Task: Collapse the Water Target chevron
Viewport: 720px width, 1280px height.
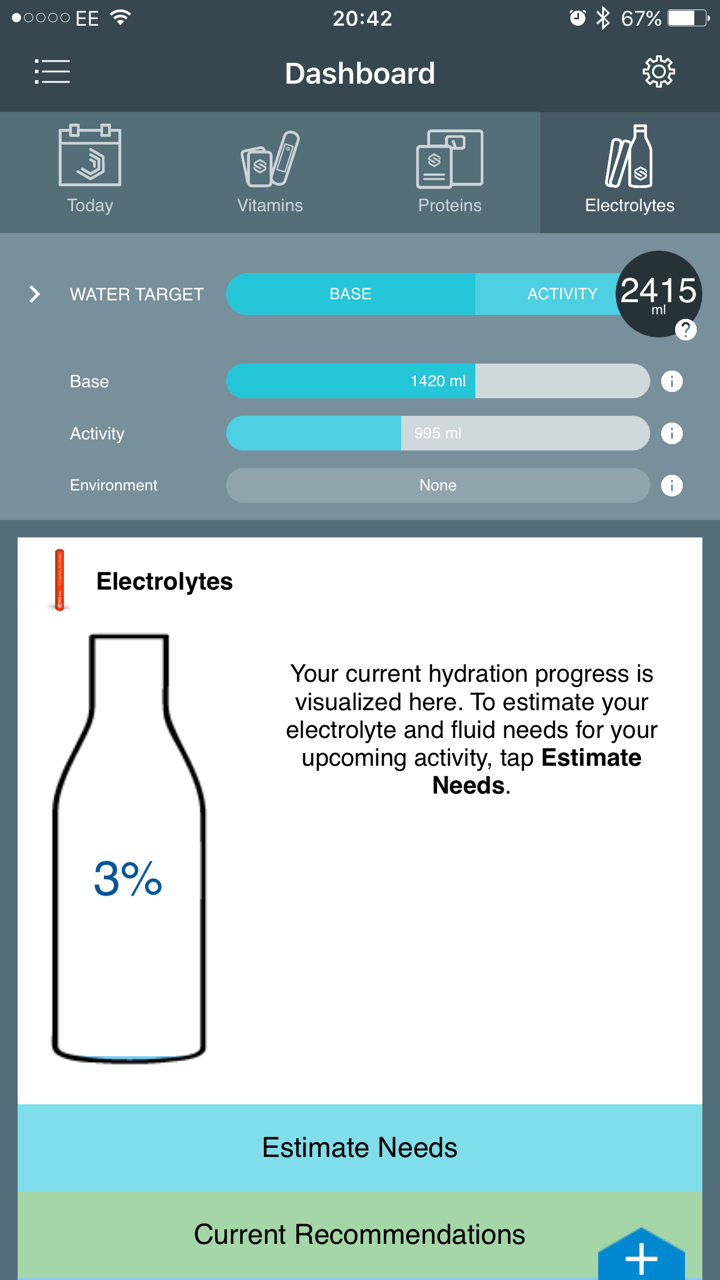Action: coord(34,294)
